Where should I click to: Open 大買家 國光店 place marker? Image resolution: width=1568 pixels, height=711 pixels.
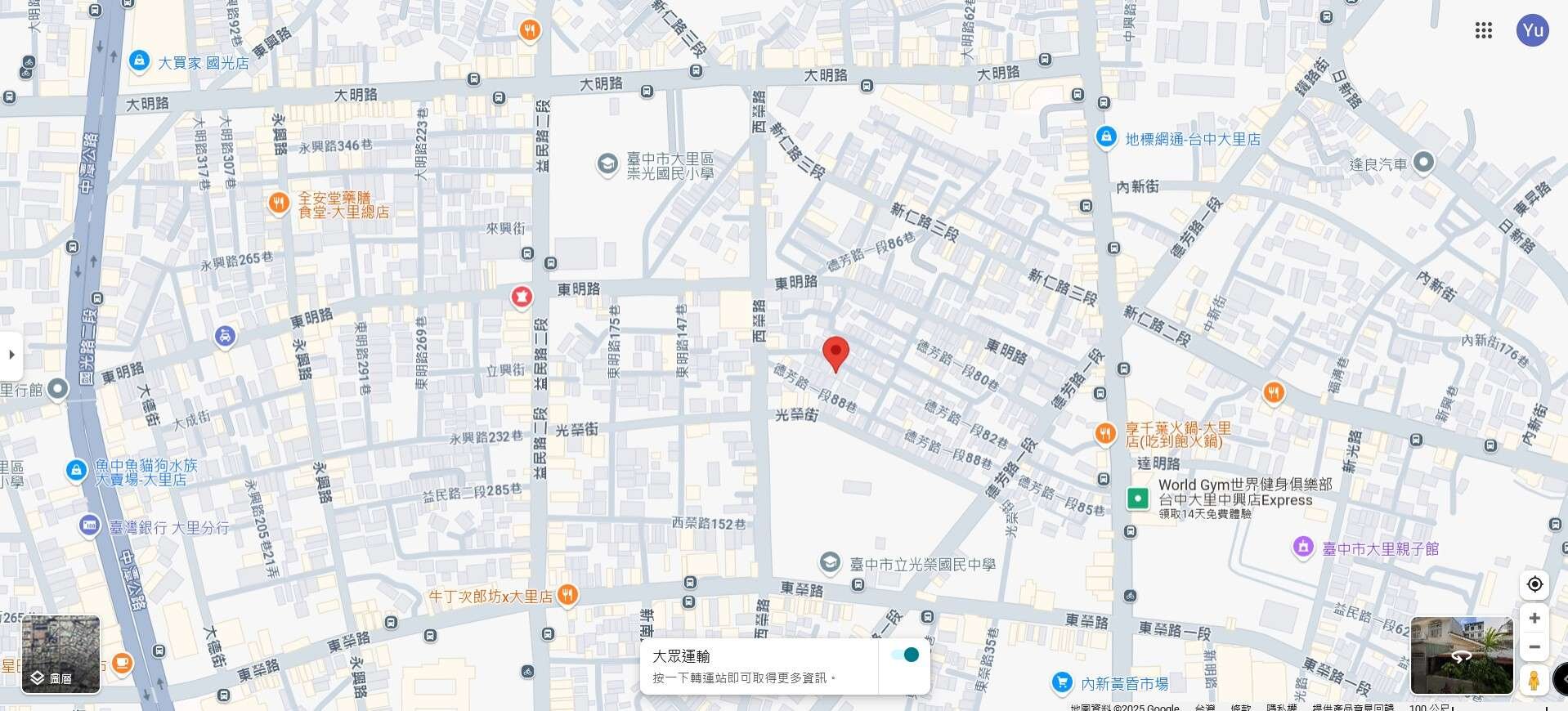pos(139,60)
